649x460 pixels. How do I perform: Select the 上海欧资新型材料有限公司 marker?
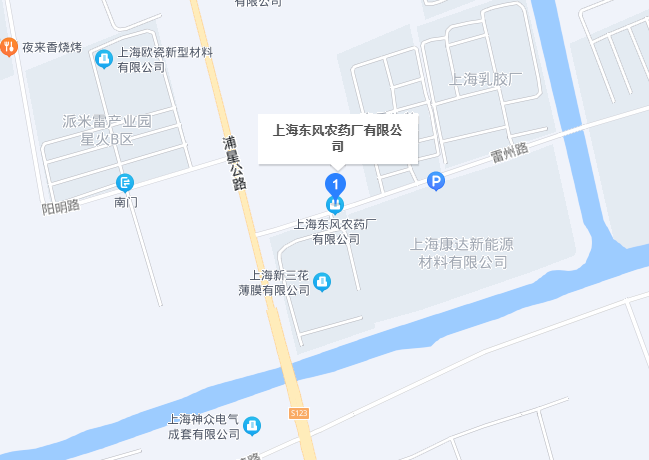click(104, 59)
